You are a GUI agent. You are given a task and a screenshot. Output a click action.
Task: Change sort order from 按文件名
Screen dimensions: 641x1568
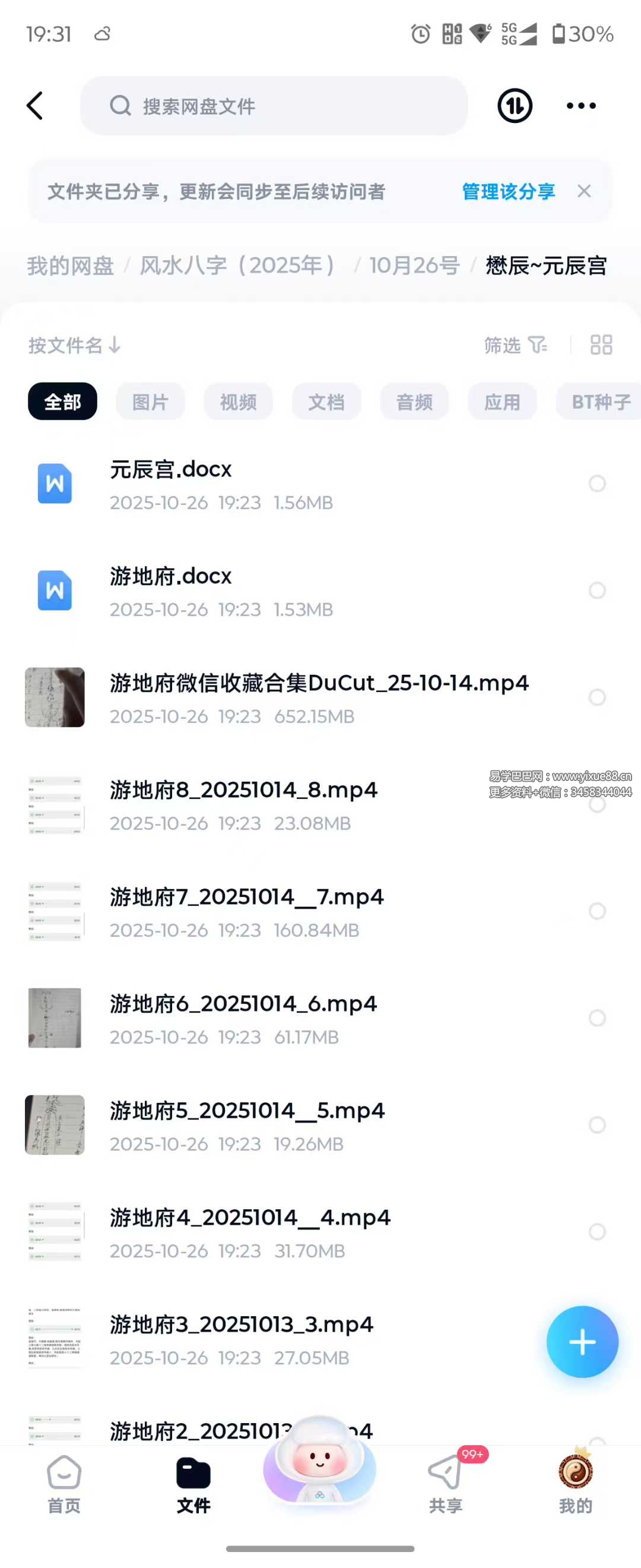click(x=74, y=346)
